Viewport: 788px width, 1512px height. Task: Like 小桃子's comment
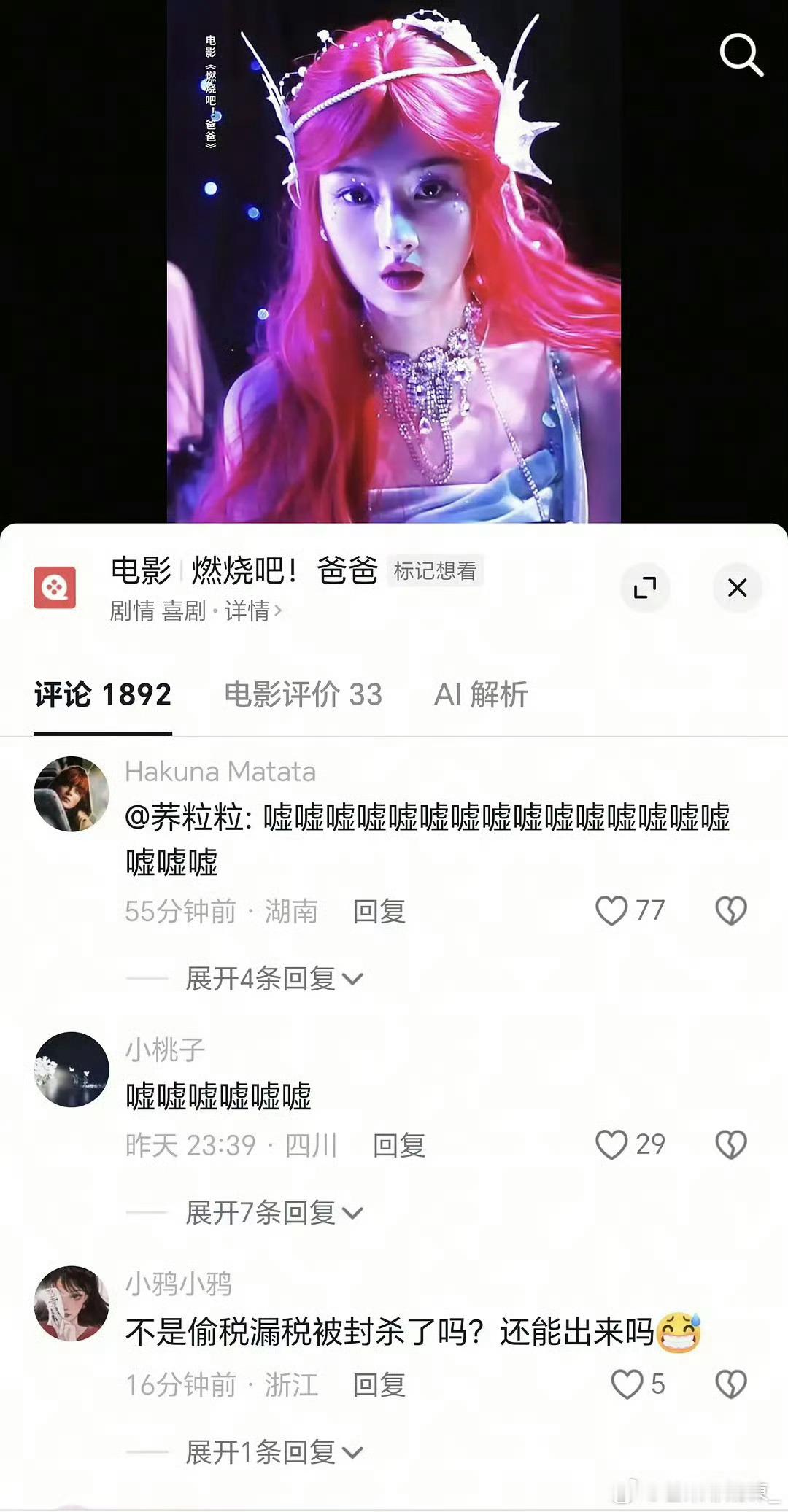630,1144
